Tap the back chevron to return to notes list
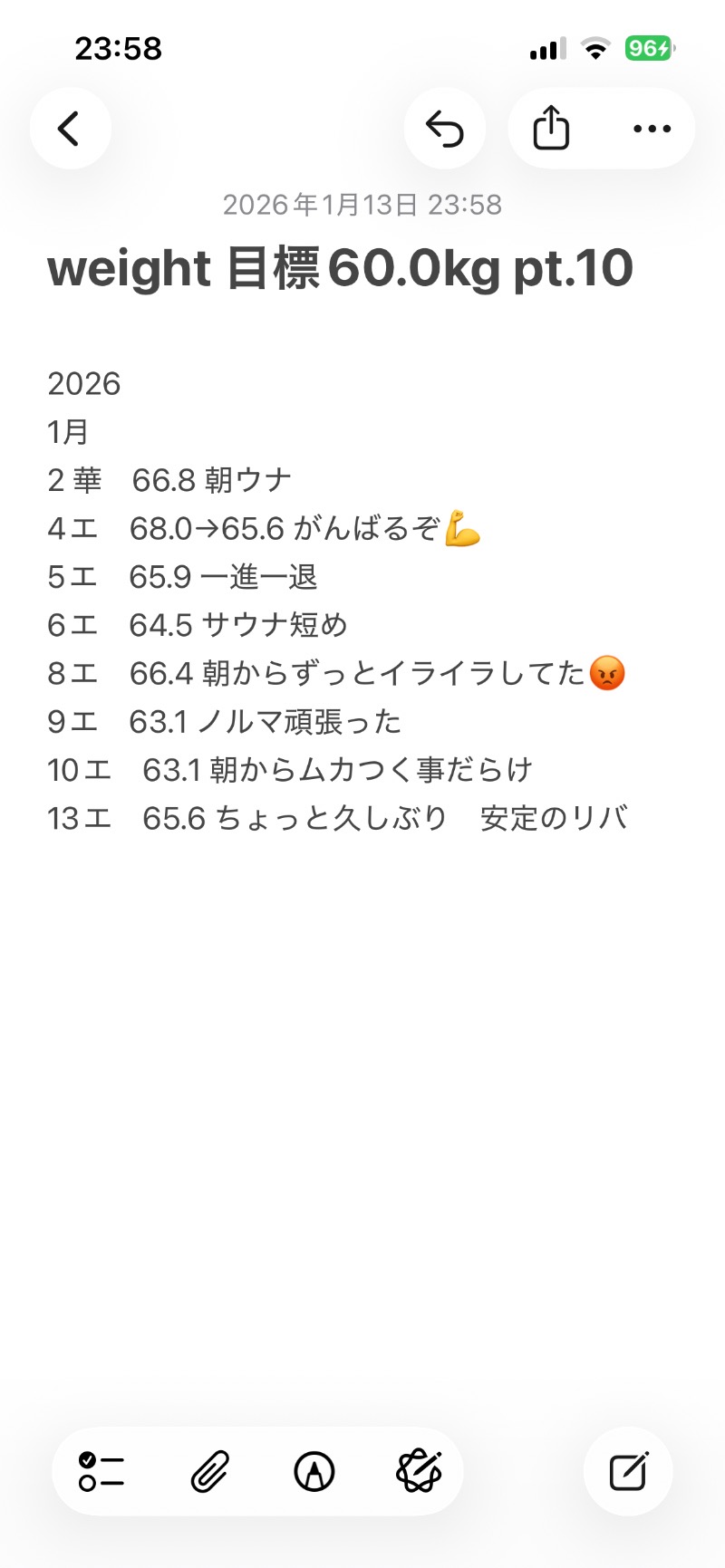This screenshot has width=725, height=1568. (x=70, y=128)
